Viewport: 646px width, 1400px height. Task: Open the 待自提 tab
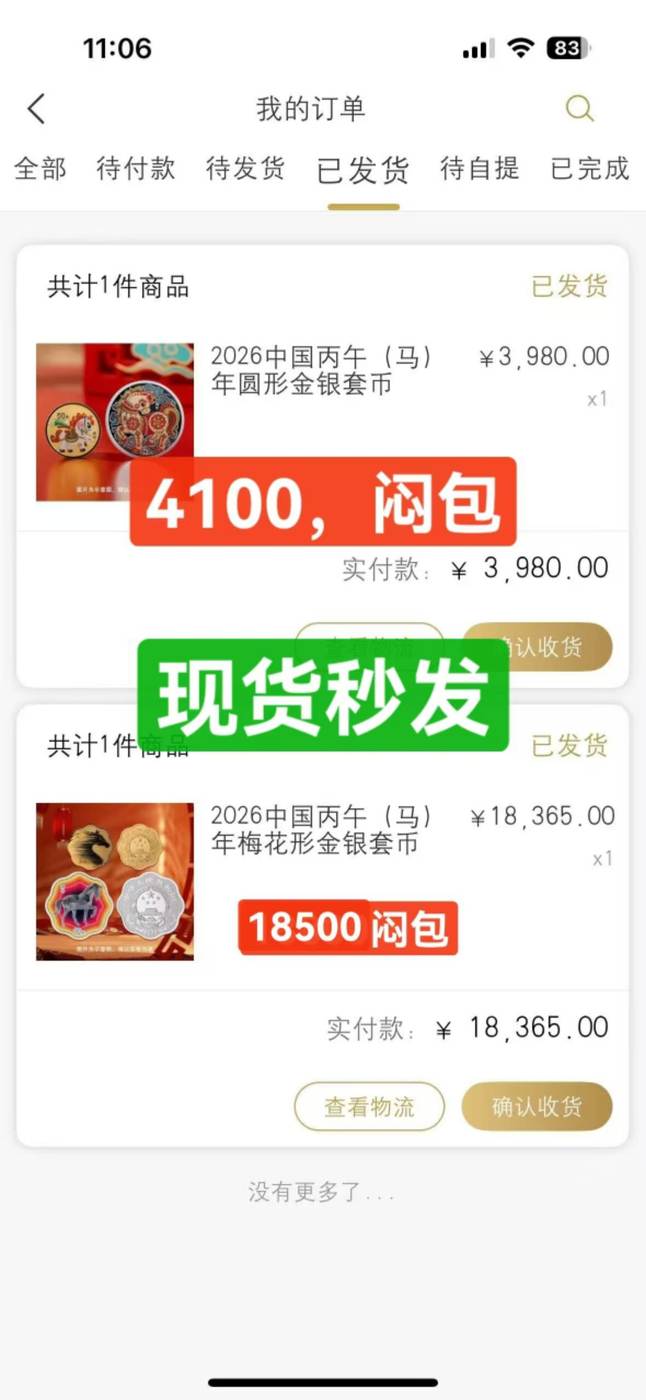pyautogui.click(x=480, y=168)
